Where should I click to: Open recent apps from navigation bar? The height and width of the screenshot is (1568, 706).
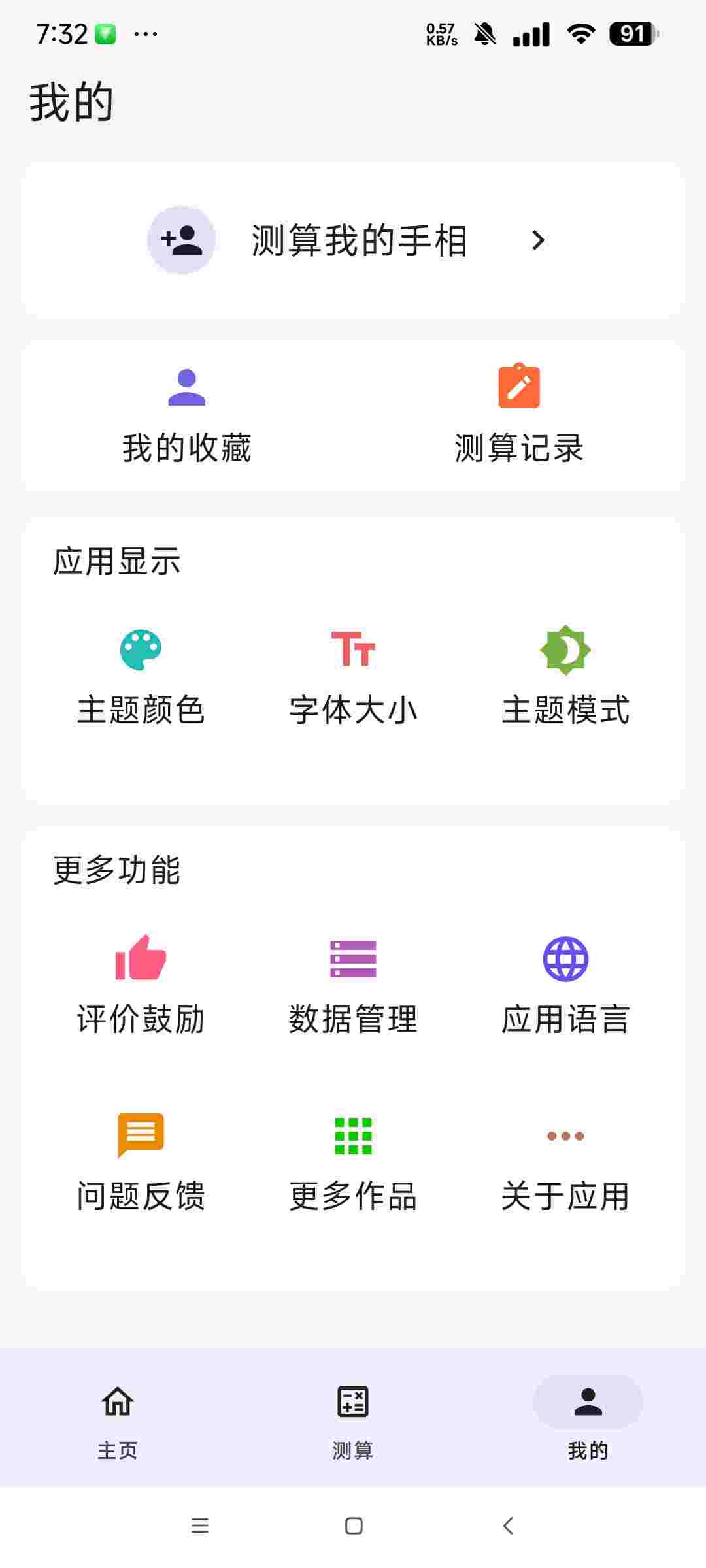point(199,1526)
